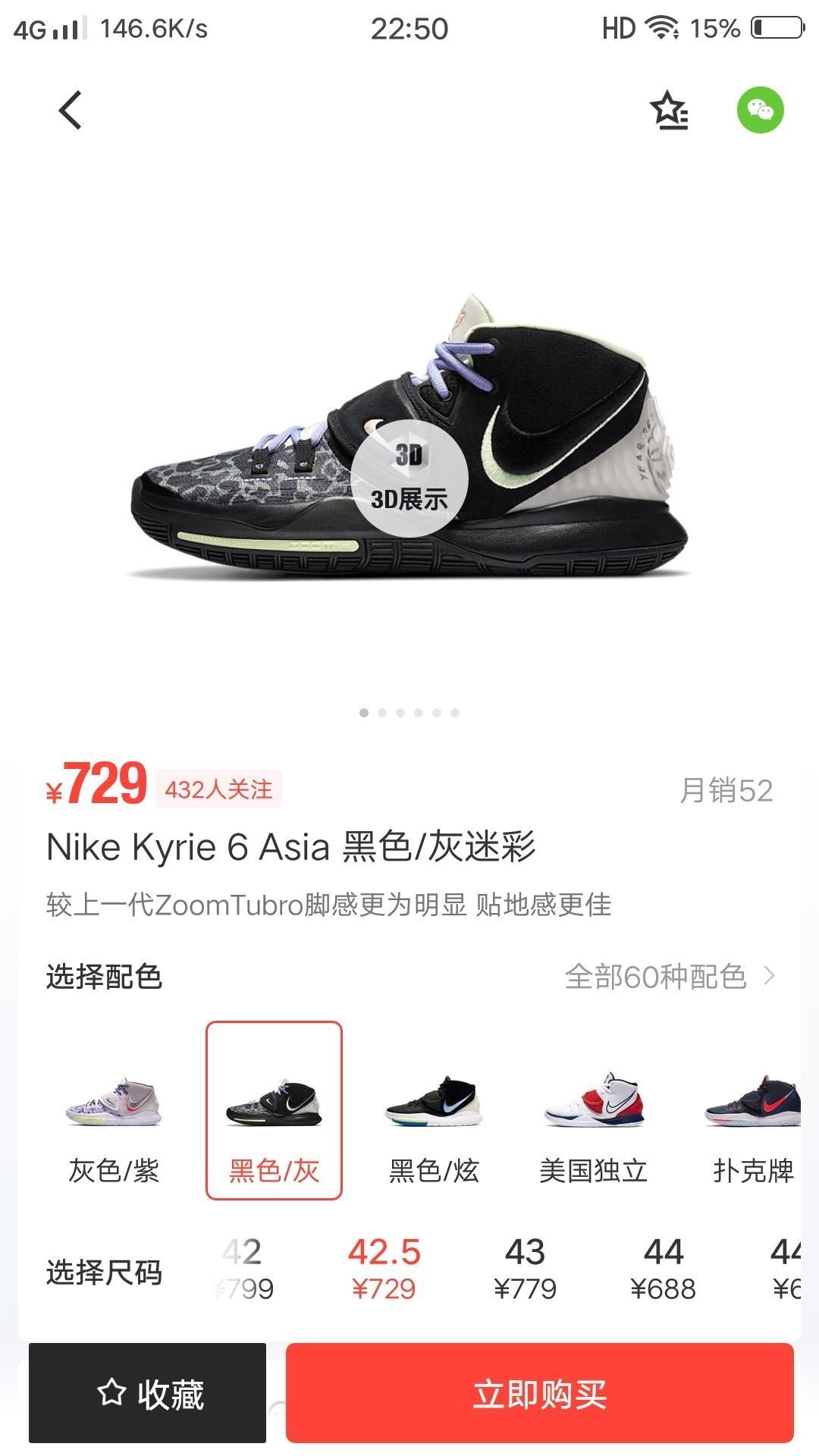Choose size 42.5 priced ¥729
819x1456 pixels.
point(384,1269)
